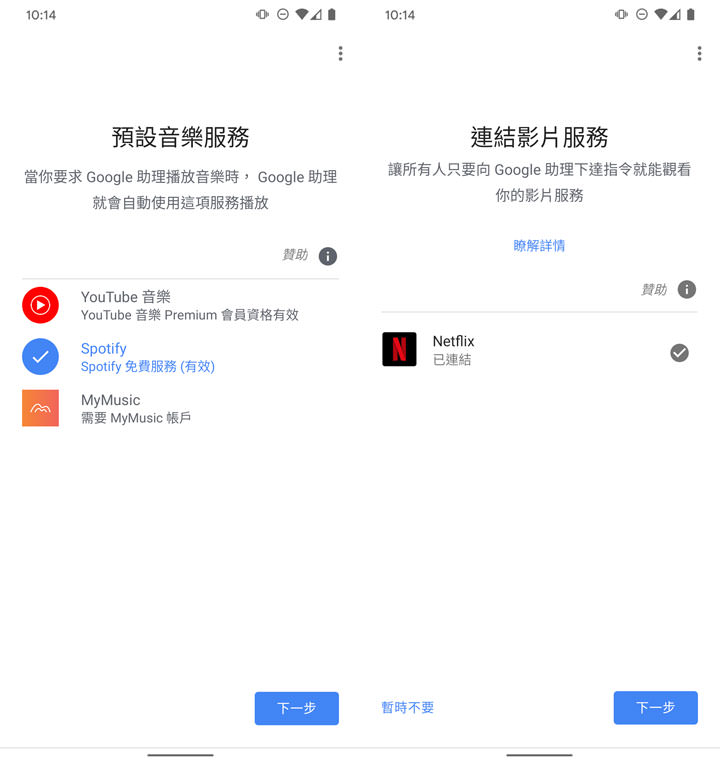Tap 下一步 on the video services screen
The width and height of the screenshot is (720, 762).
point(655,707)
